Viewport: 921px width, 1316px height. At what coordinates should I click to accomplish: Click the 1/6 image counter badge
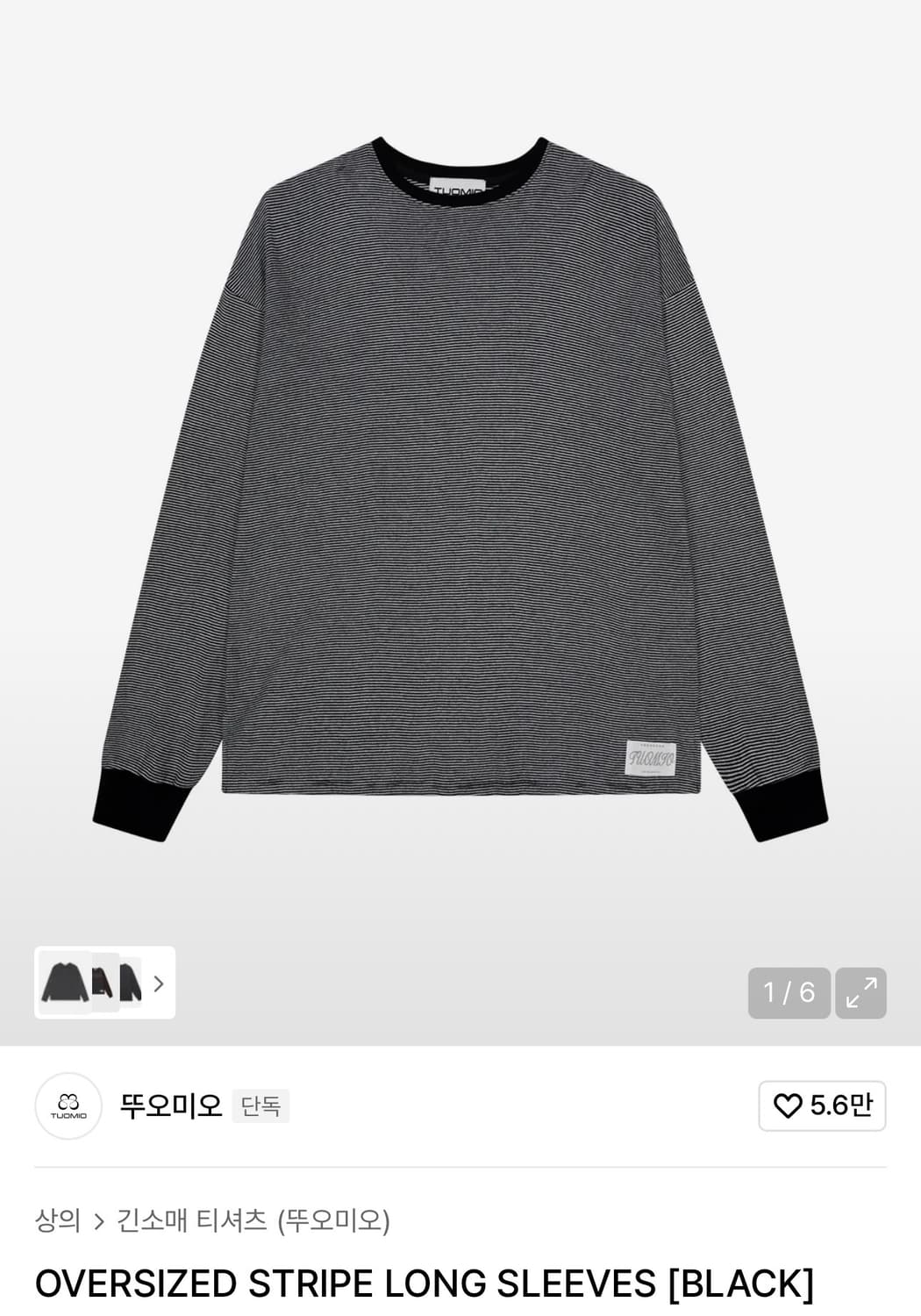pyautogui.click(x=789, y=991)
